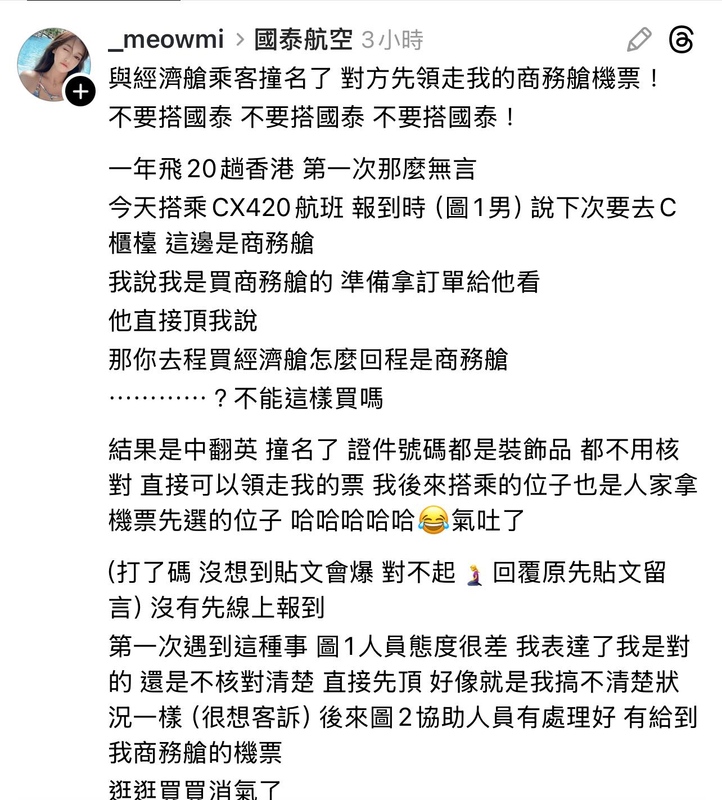
Task: Tap the pencil edit icon
Action: click(x=639, y=40)
